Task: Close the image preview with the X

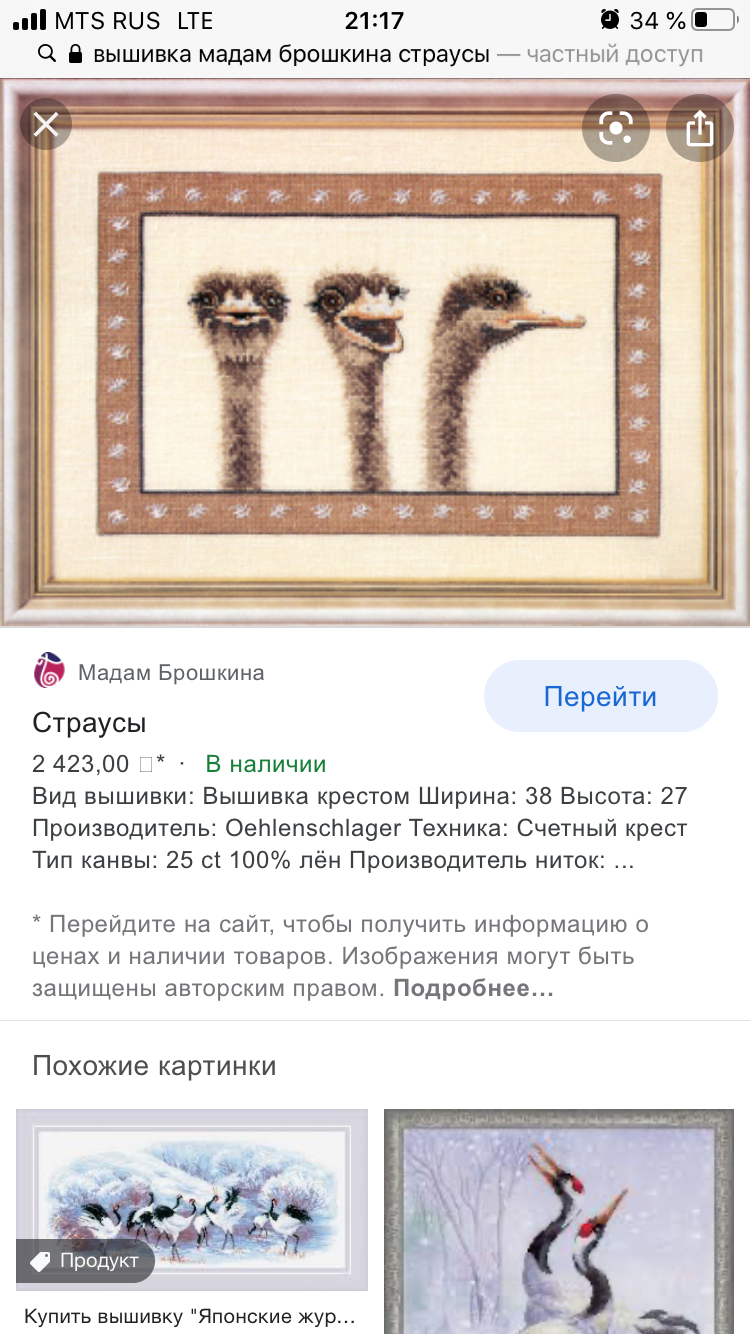Action: [x=46, y=124]
